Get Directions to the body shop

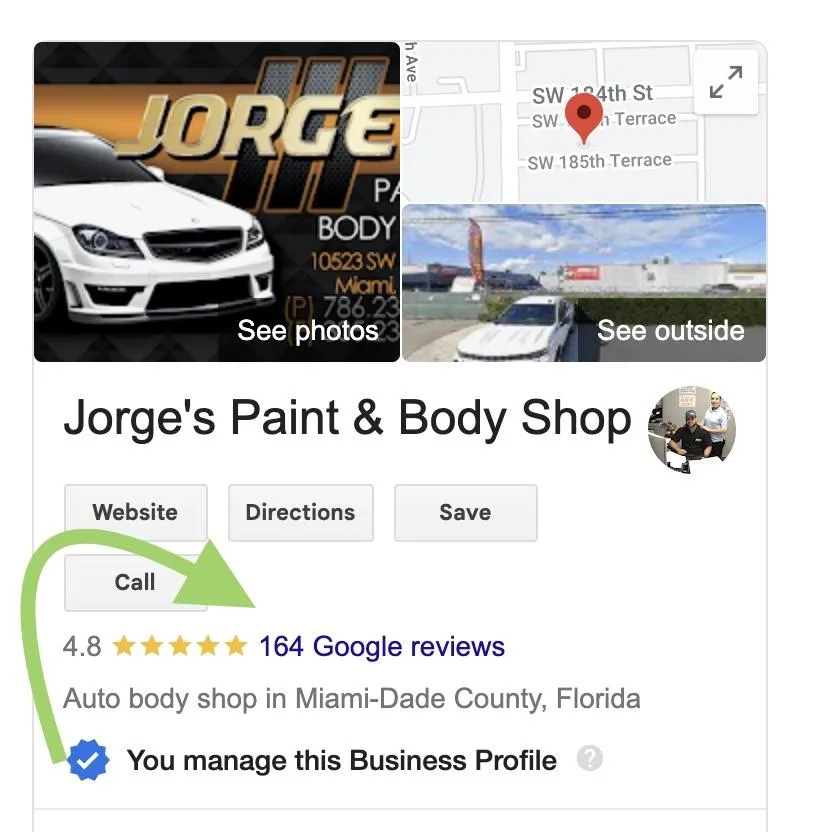300,512
